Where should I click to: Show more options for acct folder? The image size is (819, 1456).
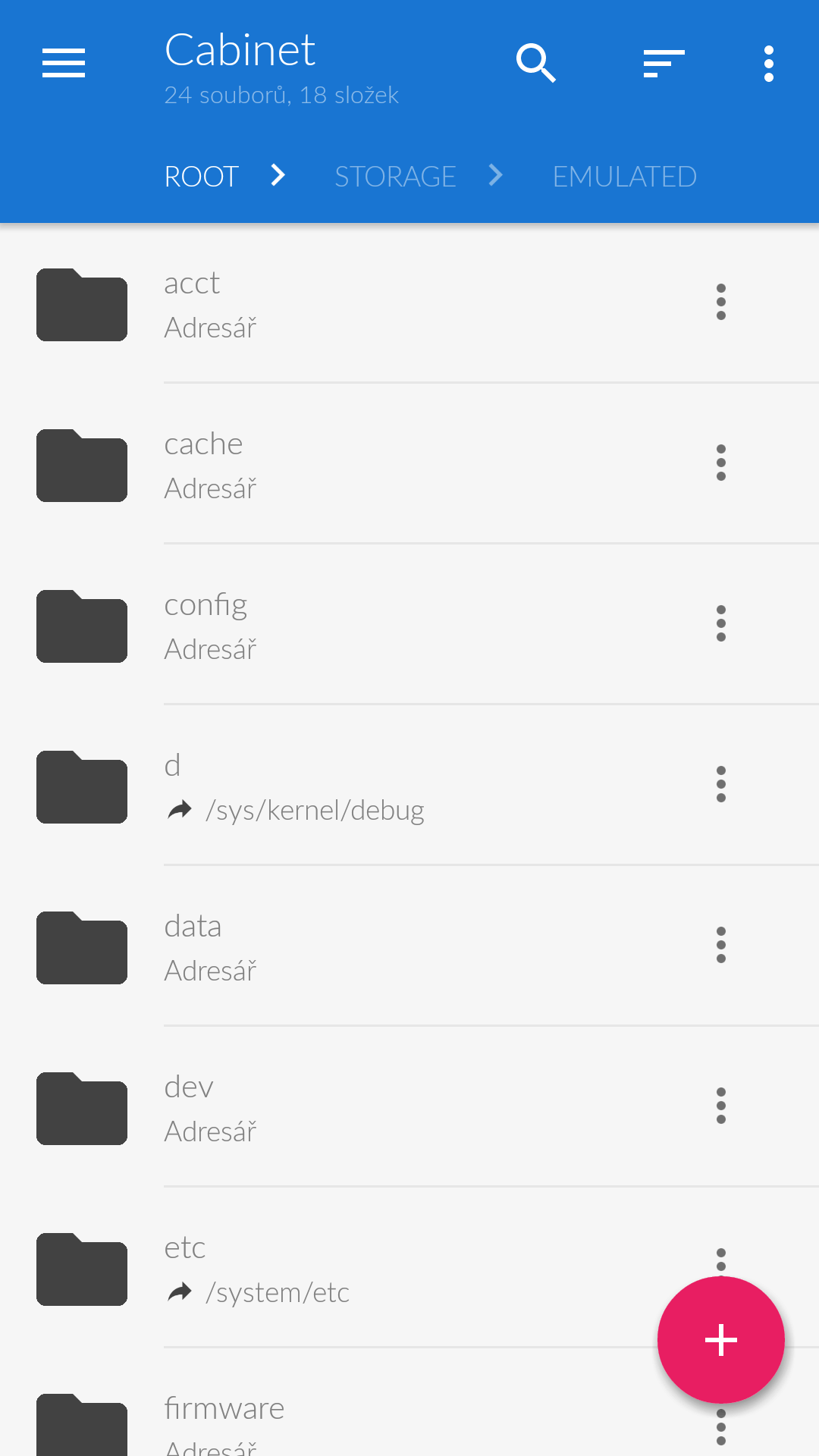(721, 303)
